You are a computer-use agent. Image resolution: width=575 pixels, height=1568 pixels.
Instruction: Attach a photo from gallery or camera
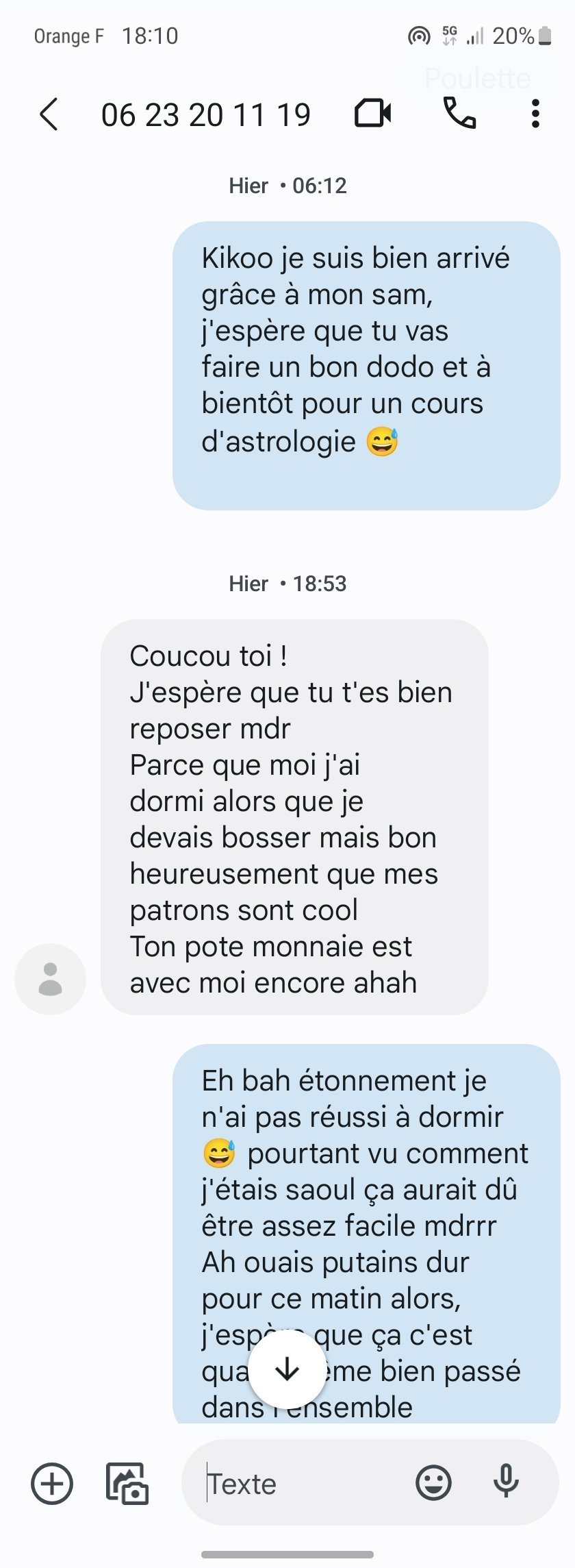(x=127, y=1484)
